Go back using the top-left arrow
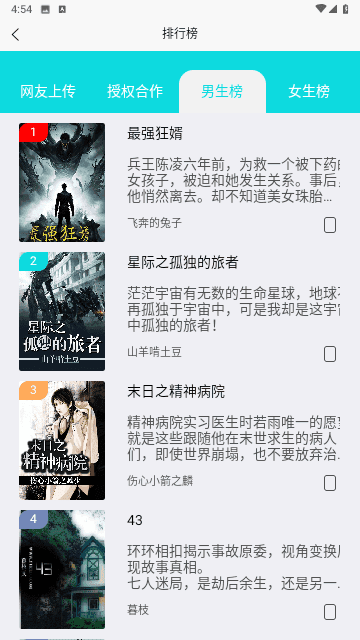The height and width of the screenshot is (640, 360). tap(16, 34)
